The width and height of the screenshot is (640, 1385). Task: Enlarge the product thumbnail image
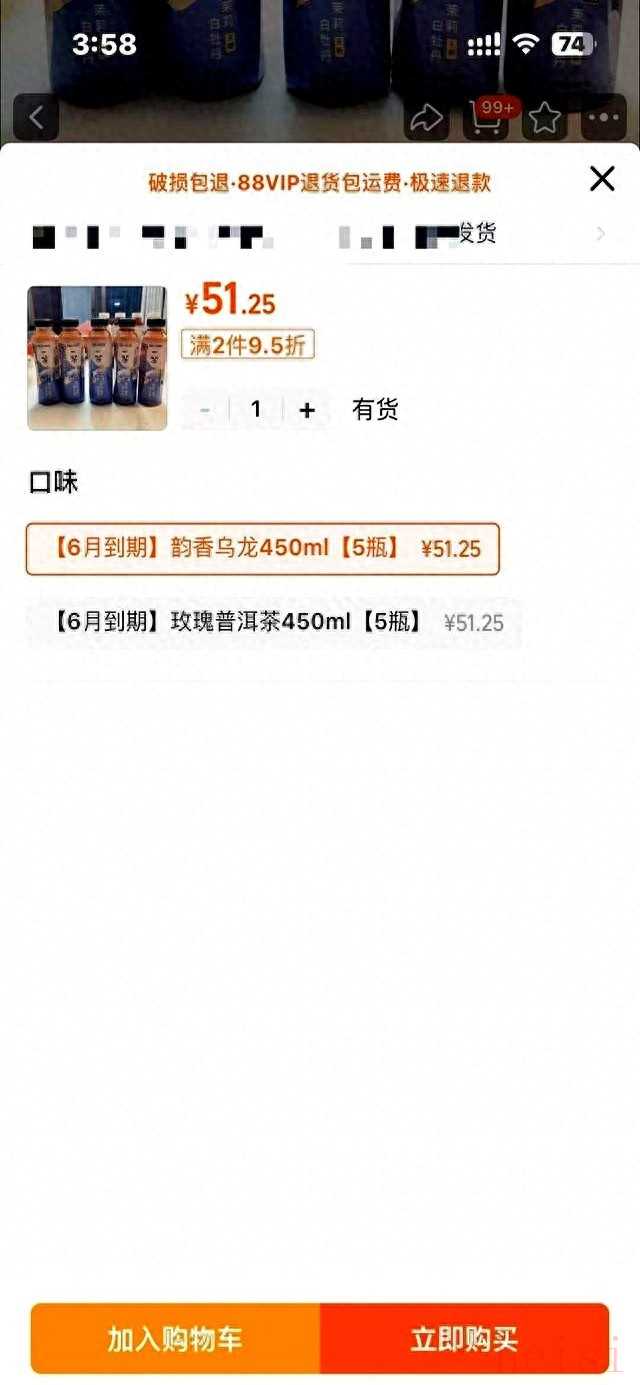coord(97,358)
